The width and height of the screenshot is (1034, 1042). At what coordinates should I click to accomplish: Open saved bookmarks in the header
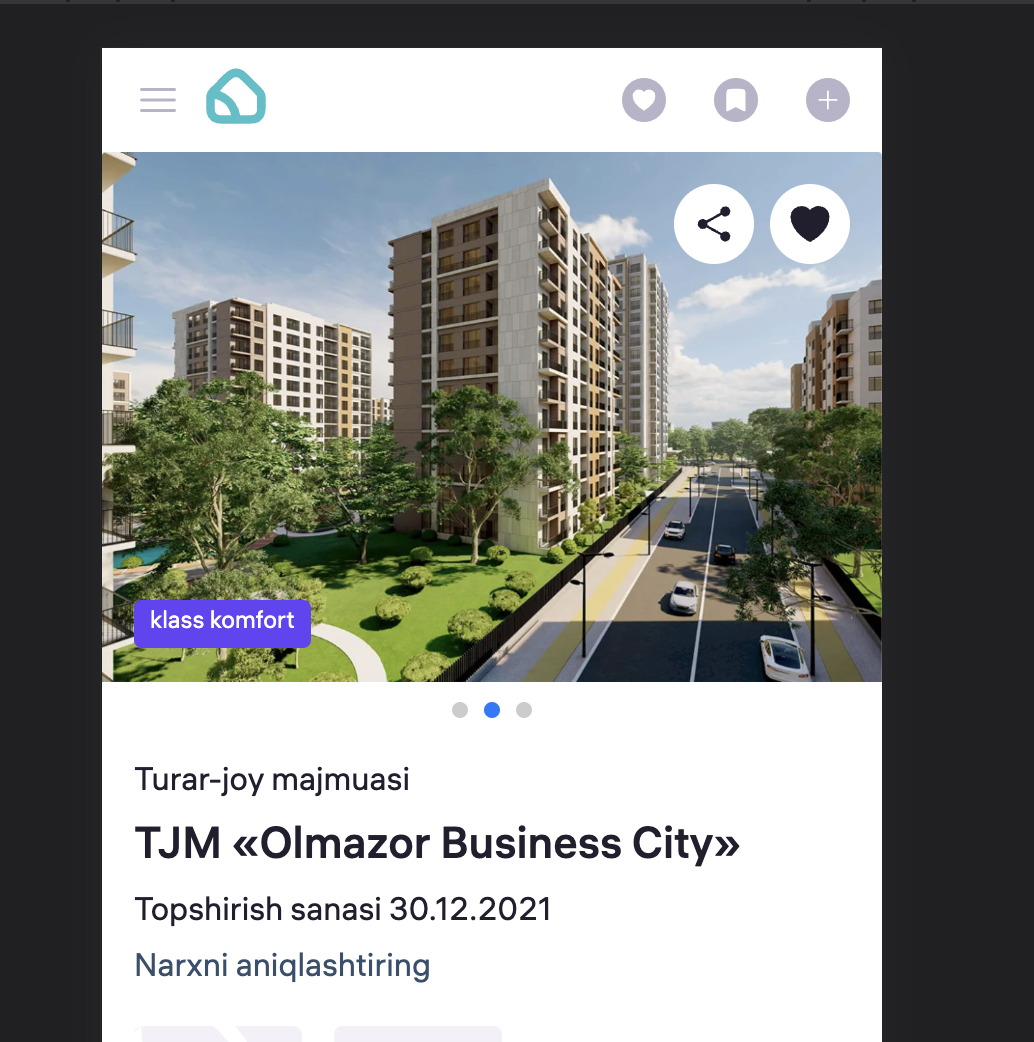(736, 100)
